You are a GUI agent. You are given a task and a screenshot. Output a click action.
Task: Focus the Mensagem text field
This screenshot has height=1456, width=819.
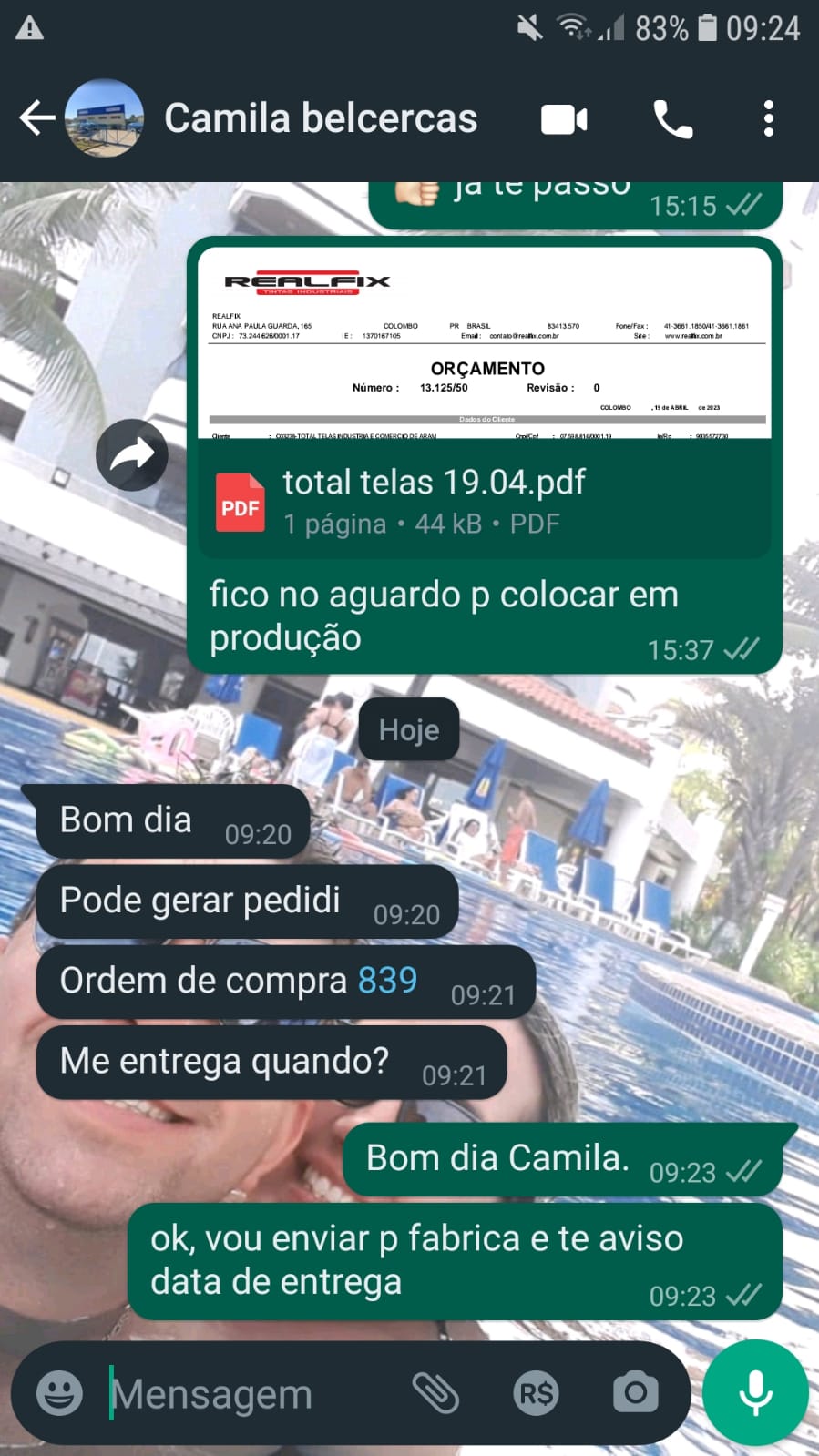246,1394
